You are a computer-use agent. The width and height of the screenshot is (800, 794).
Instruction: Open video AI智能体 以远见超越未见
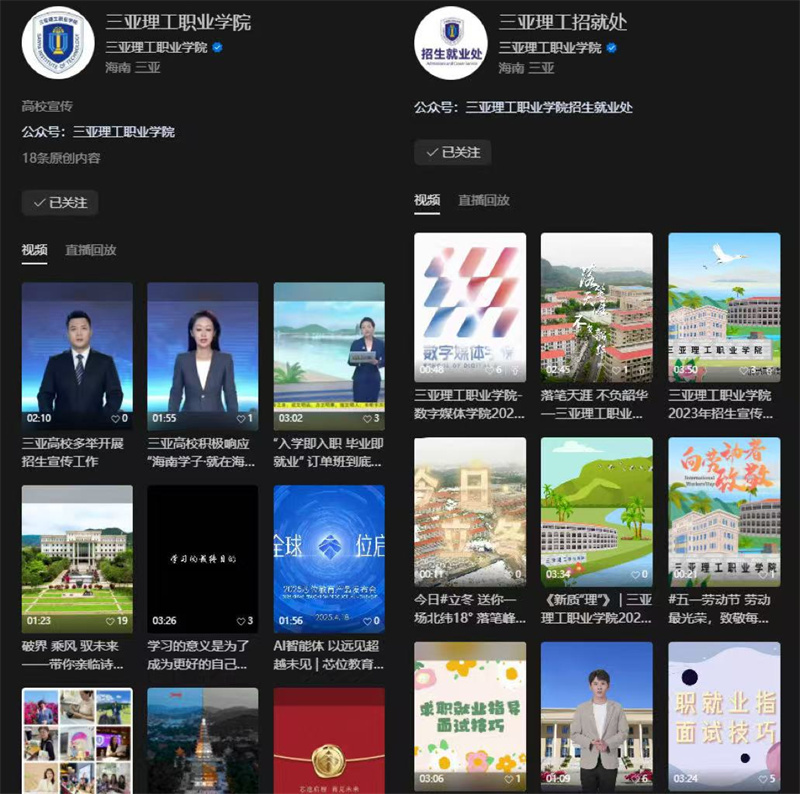329,558
